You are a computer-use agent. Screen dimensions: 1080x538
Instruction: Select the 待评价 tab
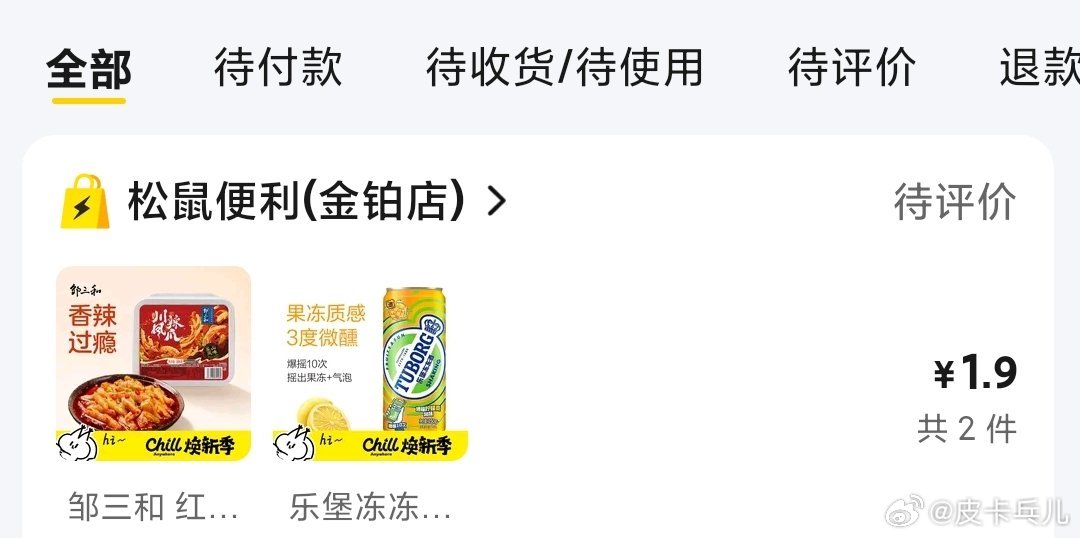pos(851,68)
